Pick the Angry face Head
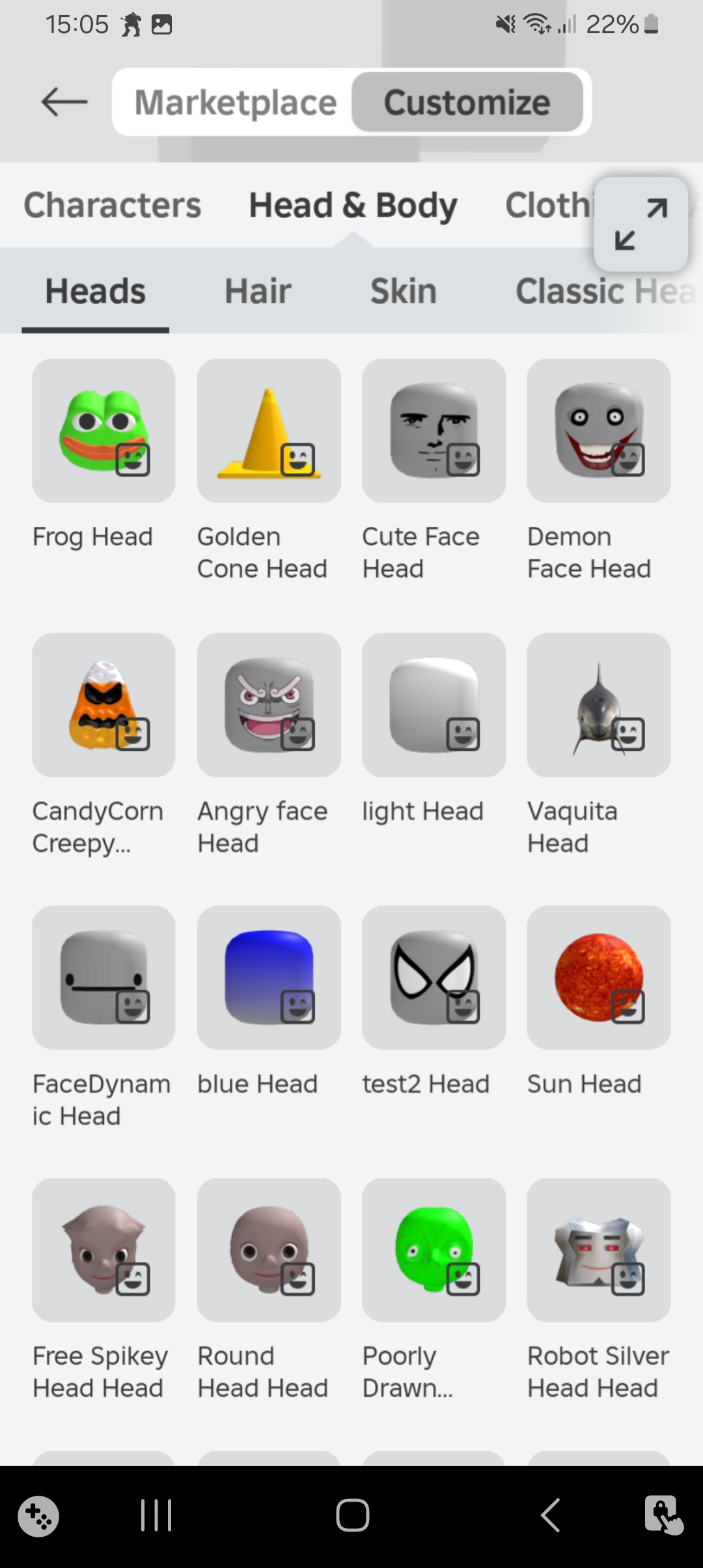Viewport: 703px width, 1568px height. [269, 705]
